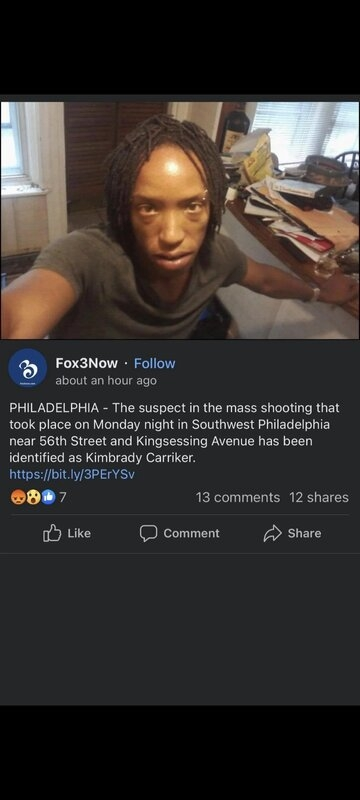Viewport: 360px width, 800px height.
Task: Open the post photo full screen
Action: click(x=179, y=220)
